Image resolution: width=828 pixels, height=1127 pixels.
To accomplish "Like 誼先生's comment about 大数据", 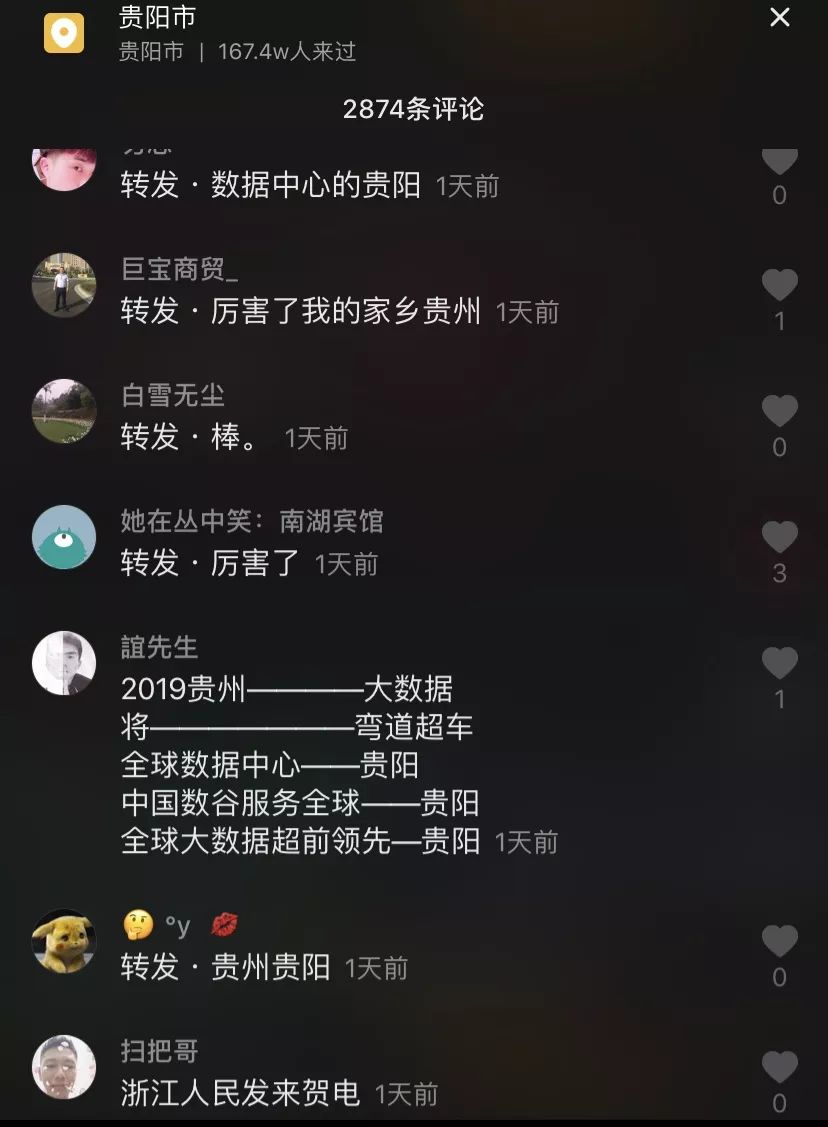I will pyautogui.click(x=779, y=664).
